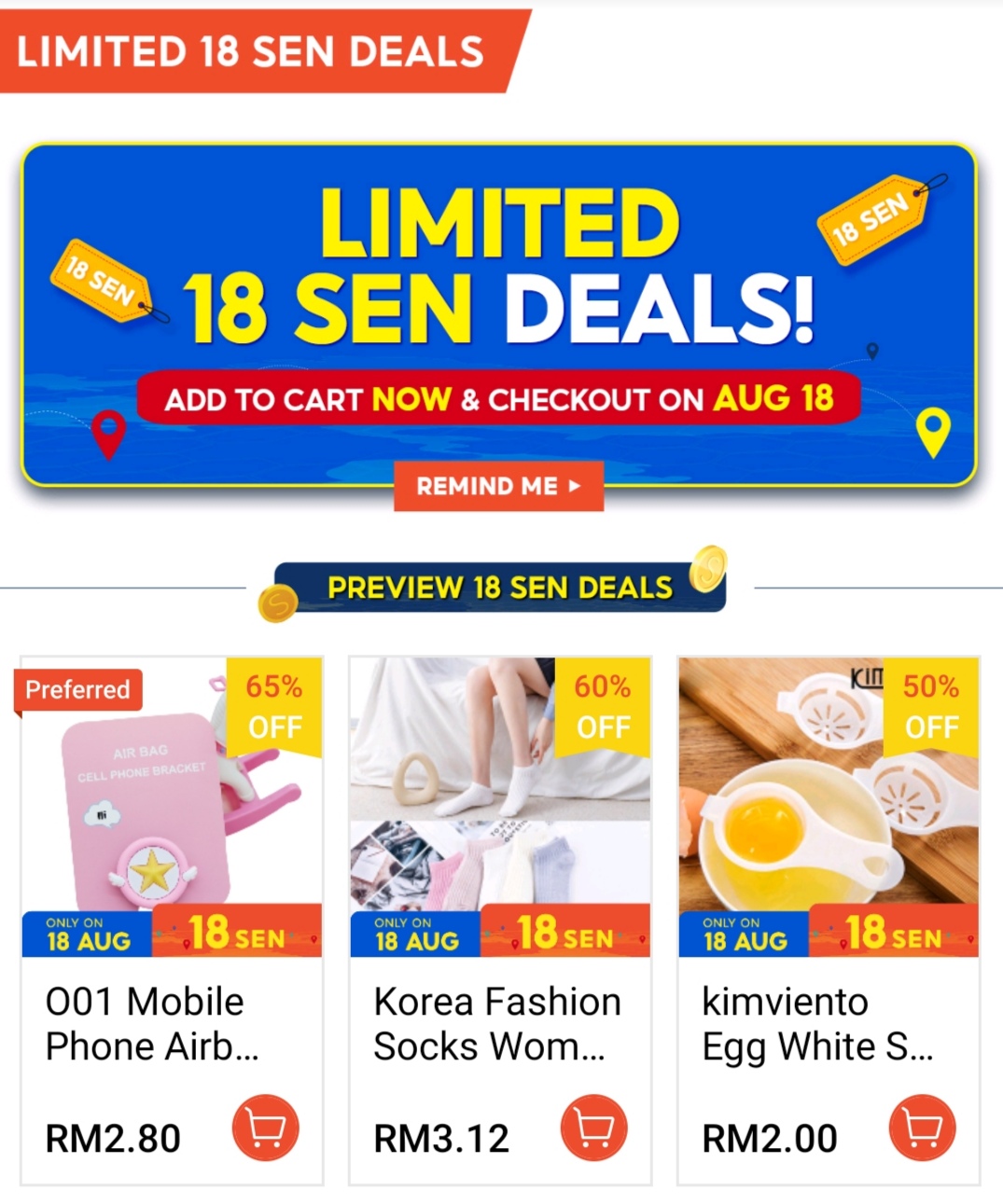The image size is (1003, 1204).
Task: Add 001 Mobile Phone Airbag to cart
Action: 266,1128
